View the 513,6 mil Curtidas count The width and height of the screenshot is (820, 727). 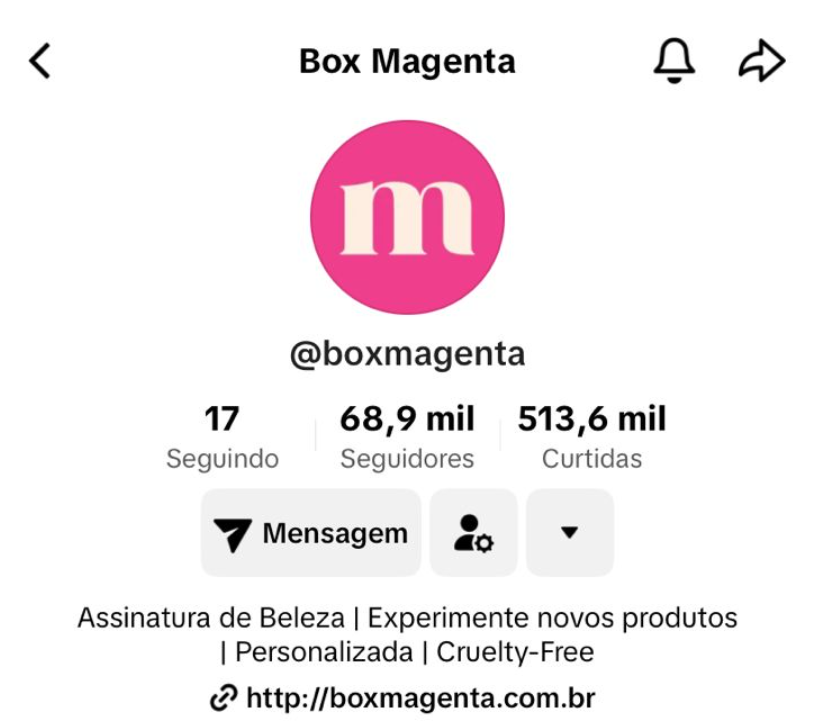click(591, 437)
